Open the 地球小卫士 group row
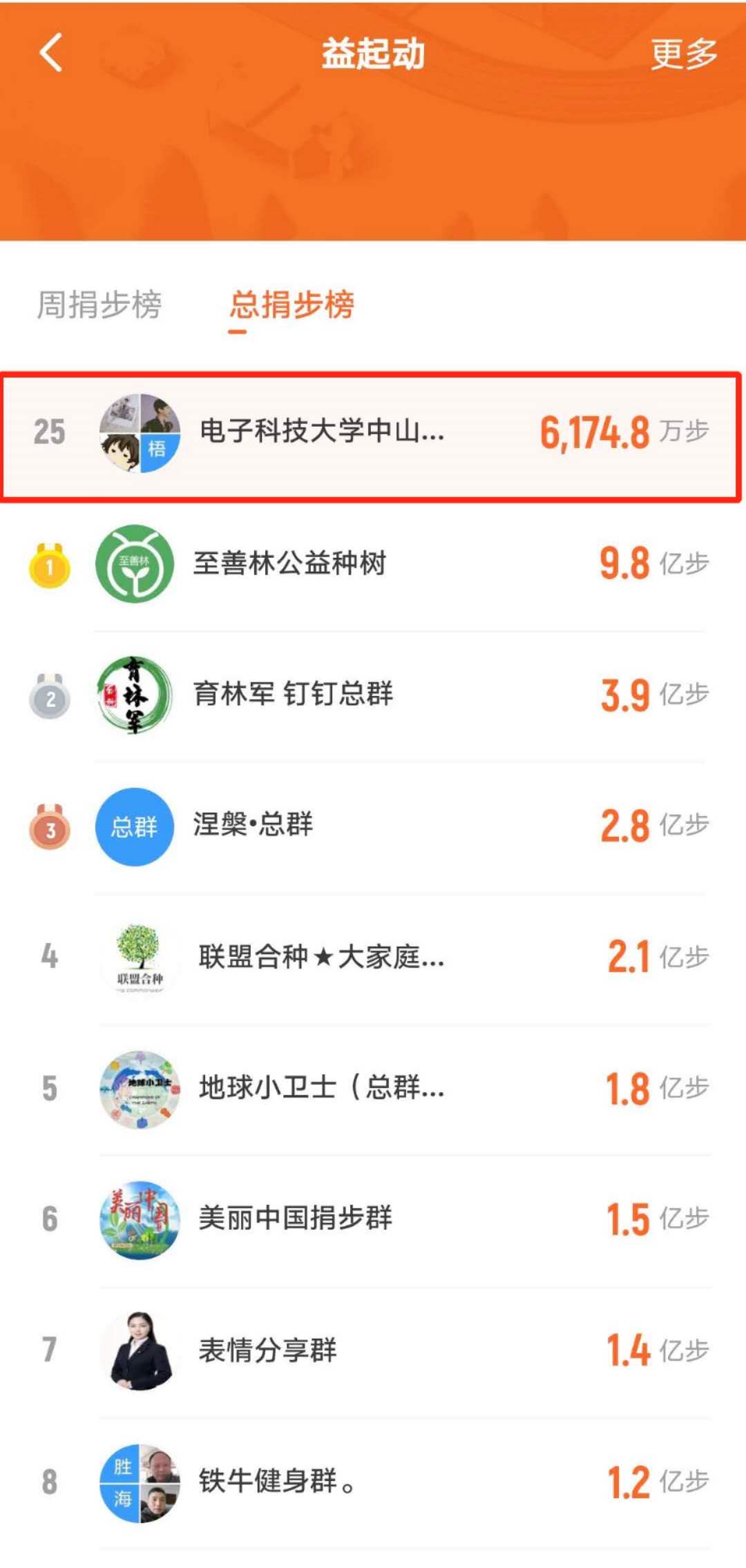This screenshot has height=1568, width=746. 373,1088
